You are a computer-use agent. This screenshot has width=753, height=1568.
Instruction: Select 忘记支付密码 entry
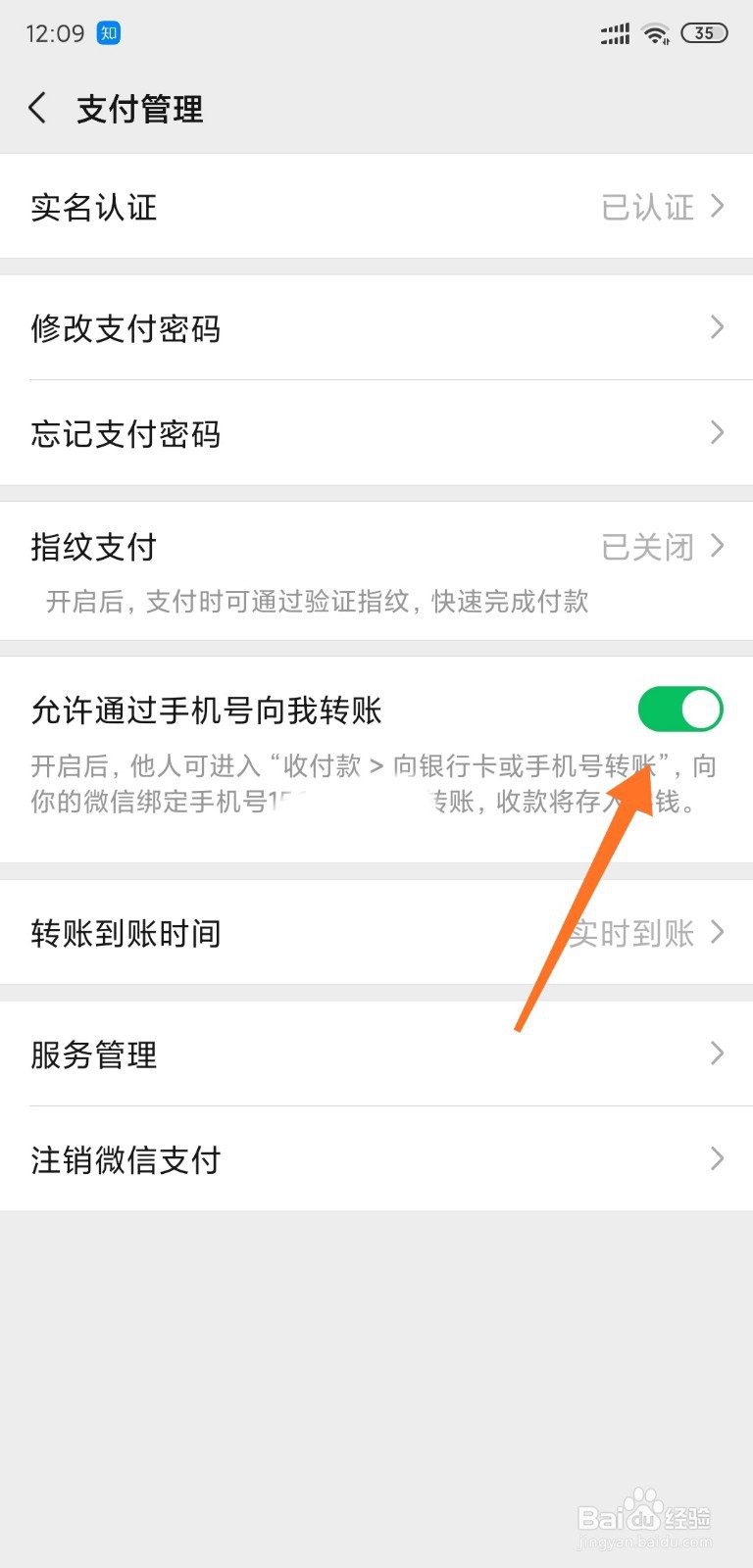click(x=376, y=433)
